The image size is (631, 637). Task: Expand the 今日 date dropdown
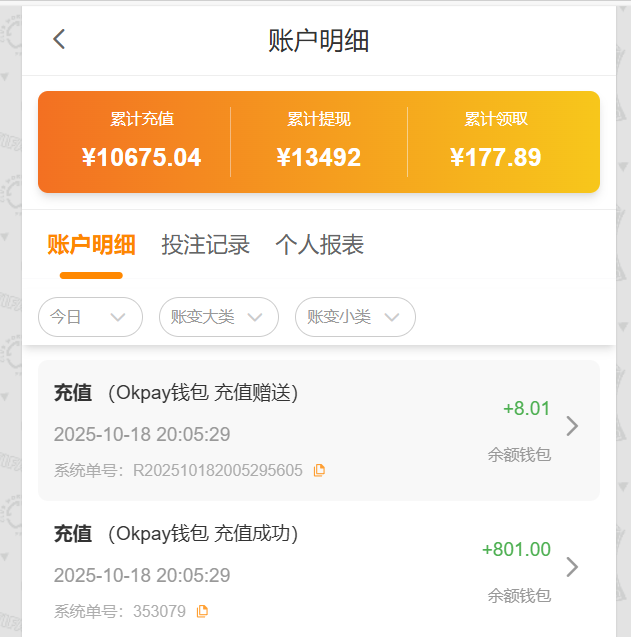click(90, 317)
